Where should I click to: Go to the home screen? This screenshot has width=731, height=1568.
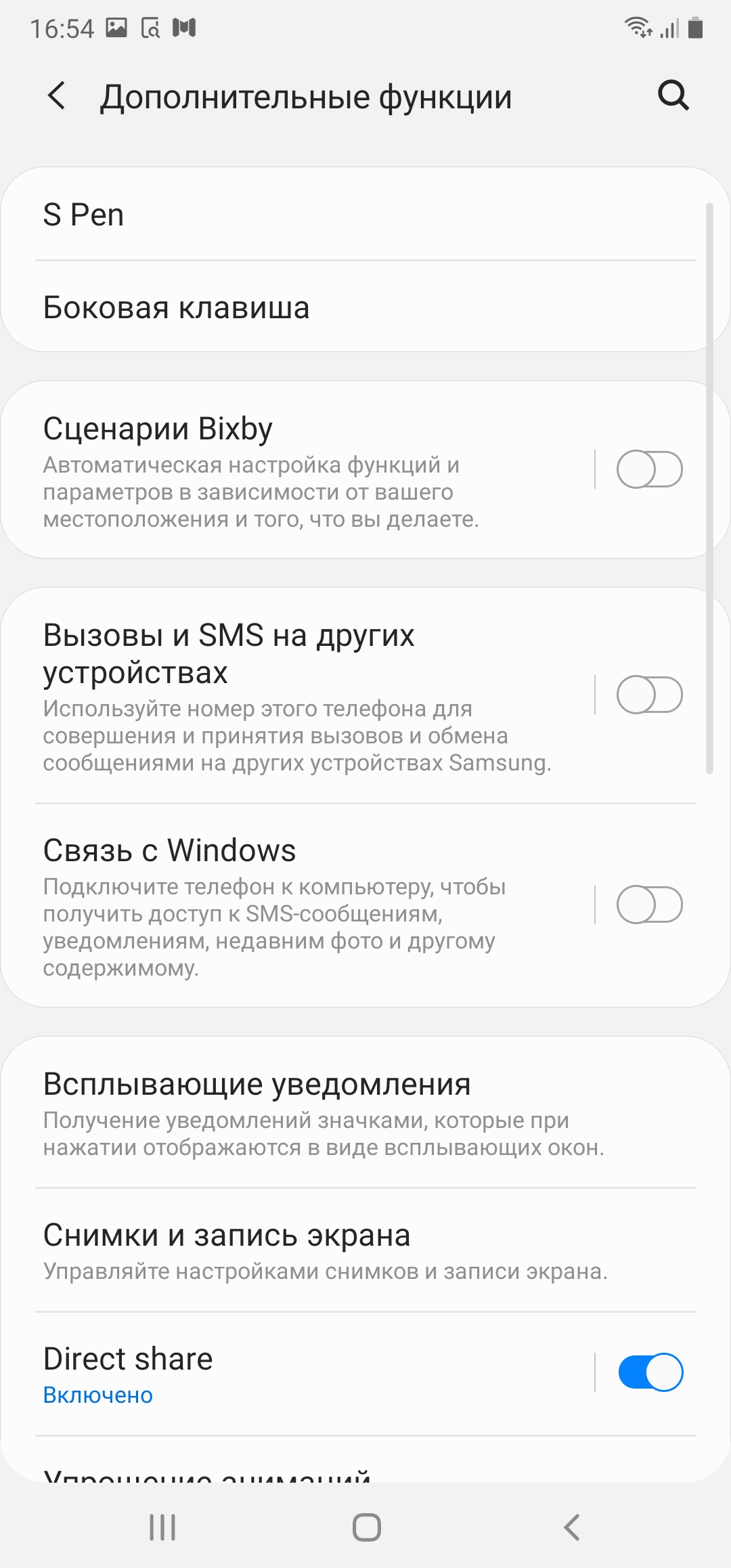click(x=366, y=1527)
